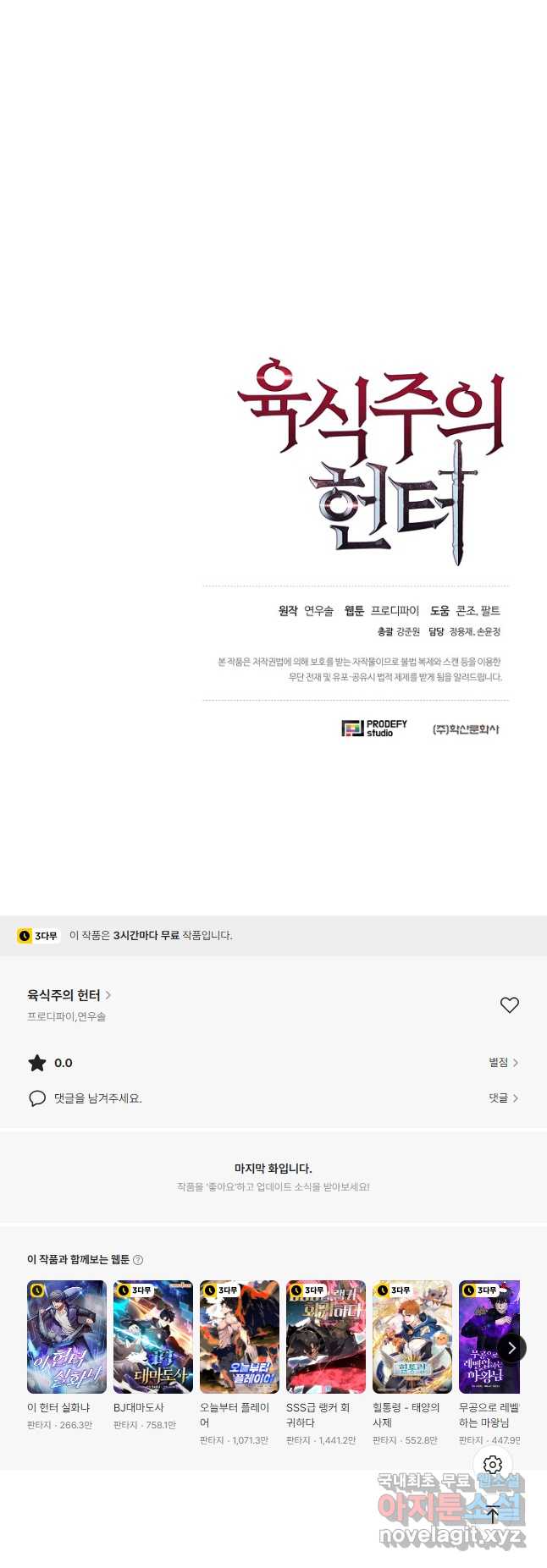Open the viewer settings gear

pyautogui.click(x=493, y=1464)
